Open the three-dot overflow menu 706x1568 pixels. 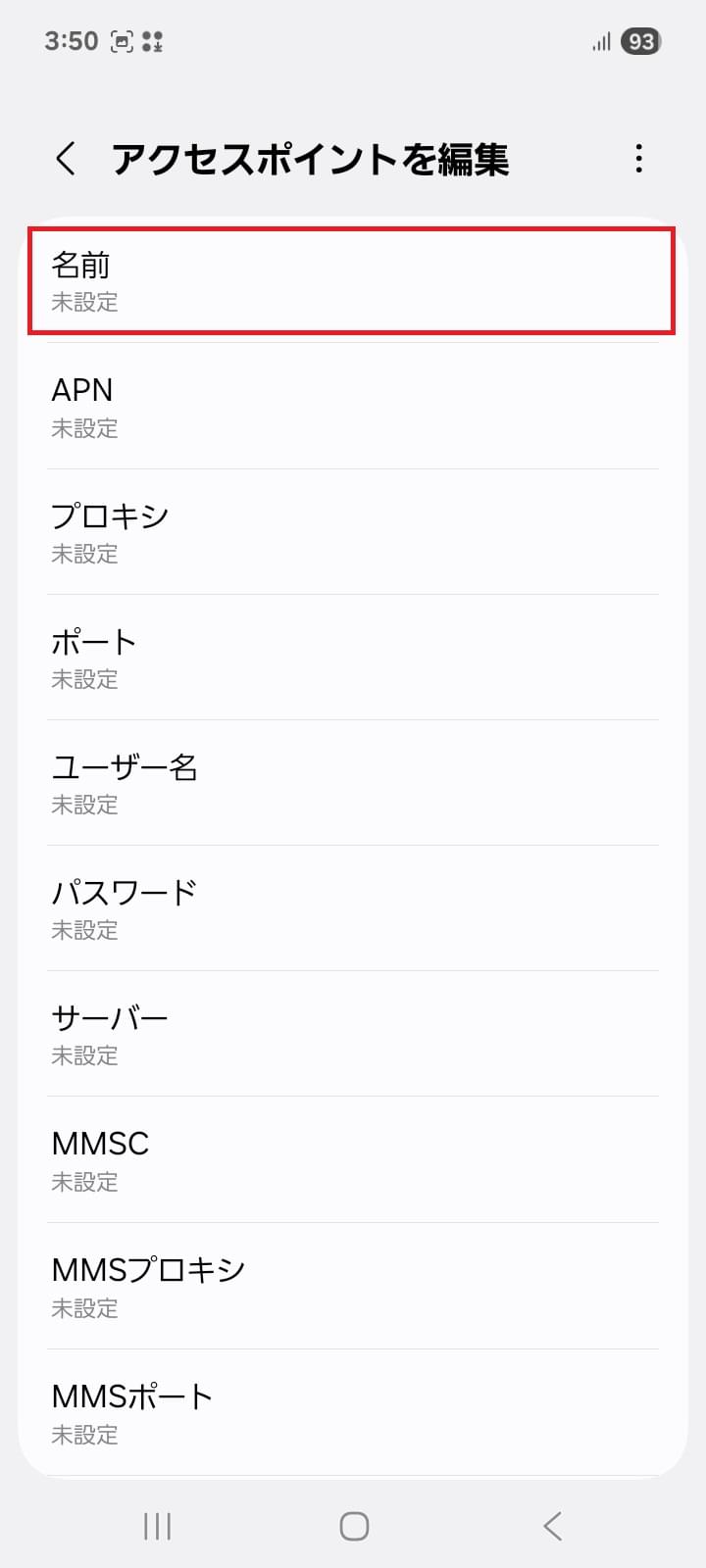638,159
